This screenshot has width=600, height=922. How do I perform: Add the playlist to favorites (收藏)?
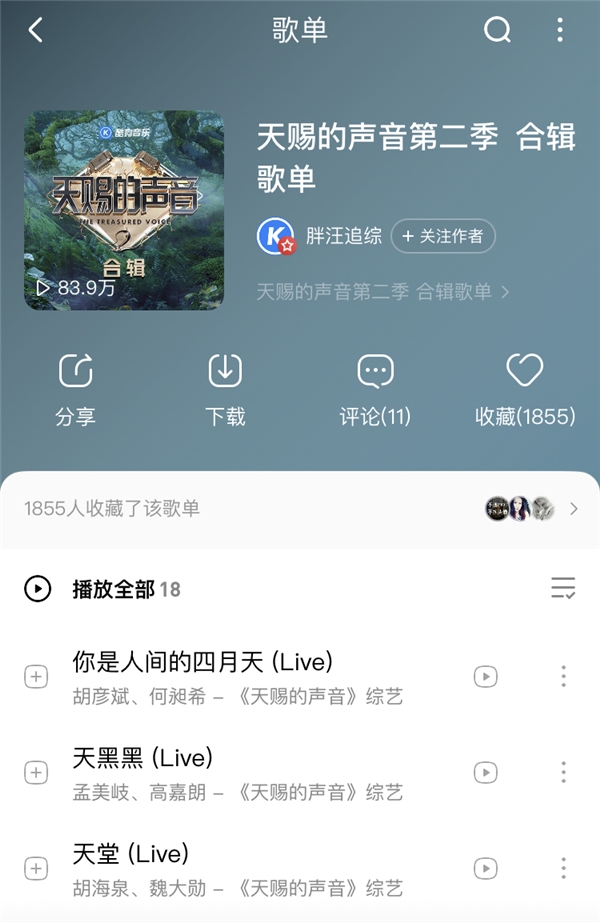(525, 389)
